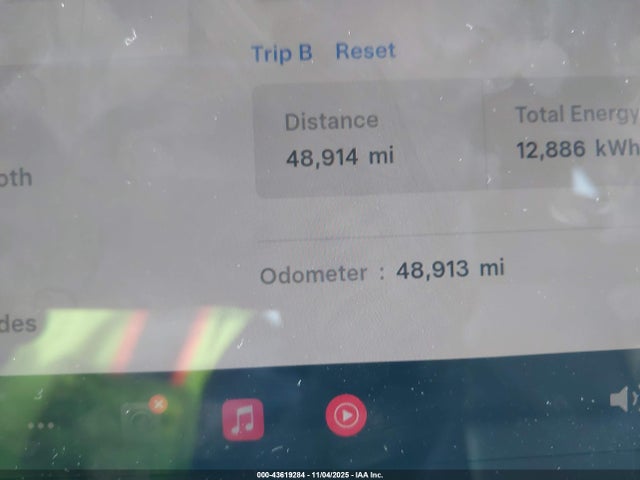
Task: Open the dashcam camera icon
Action: tap(142, 417)
